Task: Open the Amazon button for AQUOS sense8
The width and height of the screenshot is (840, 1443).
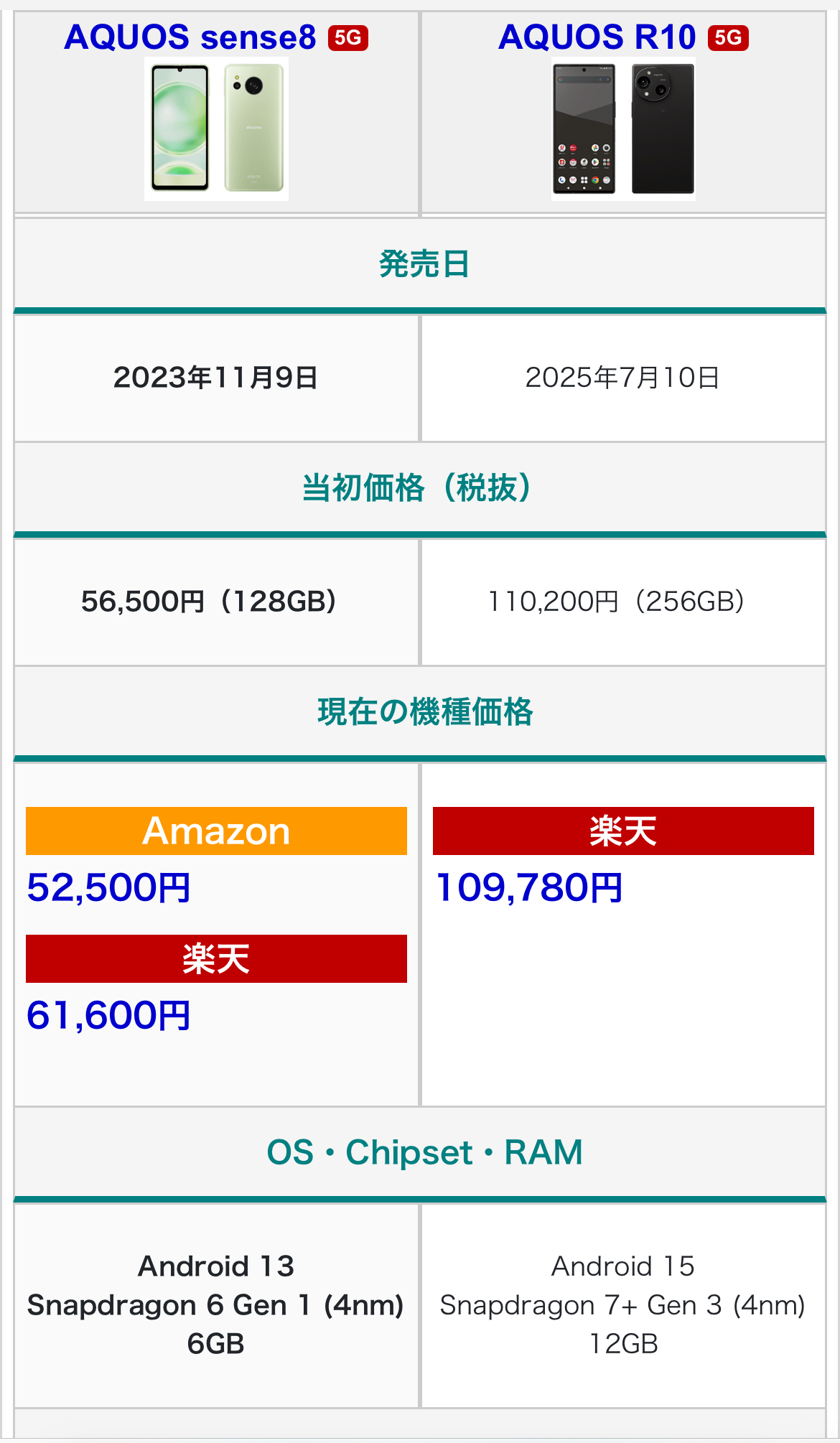Action: pyautogui.click(x=216, y=831)
